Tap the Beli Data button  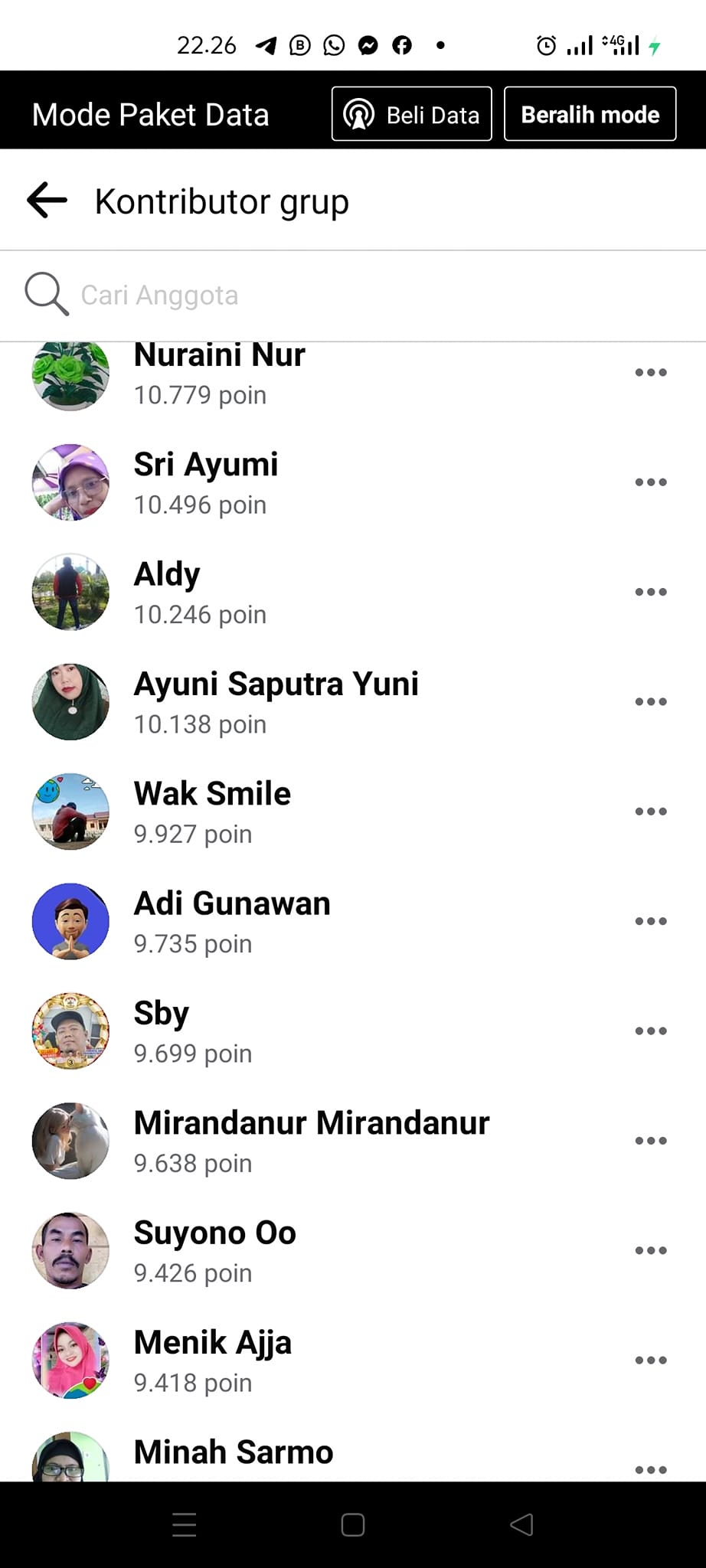(x=411, y=115)
